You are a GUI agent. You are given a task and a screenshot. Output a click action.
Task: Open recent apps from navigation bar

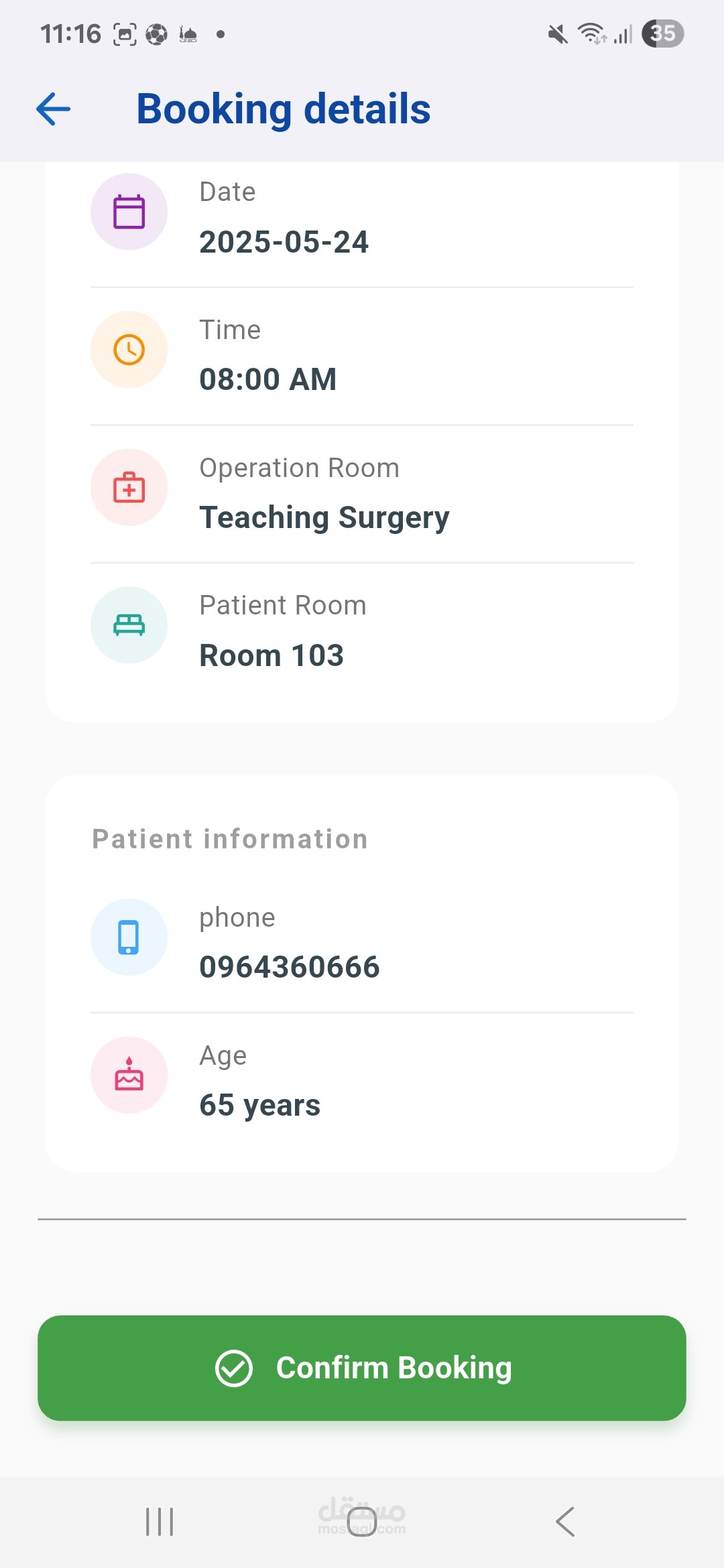pyautogui.click(x=160, y=1522)
